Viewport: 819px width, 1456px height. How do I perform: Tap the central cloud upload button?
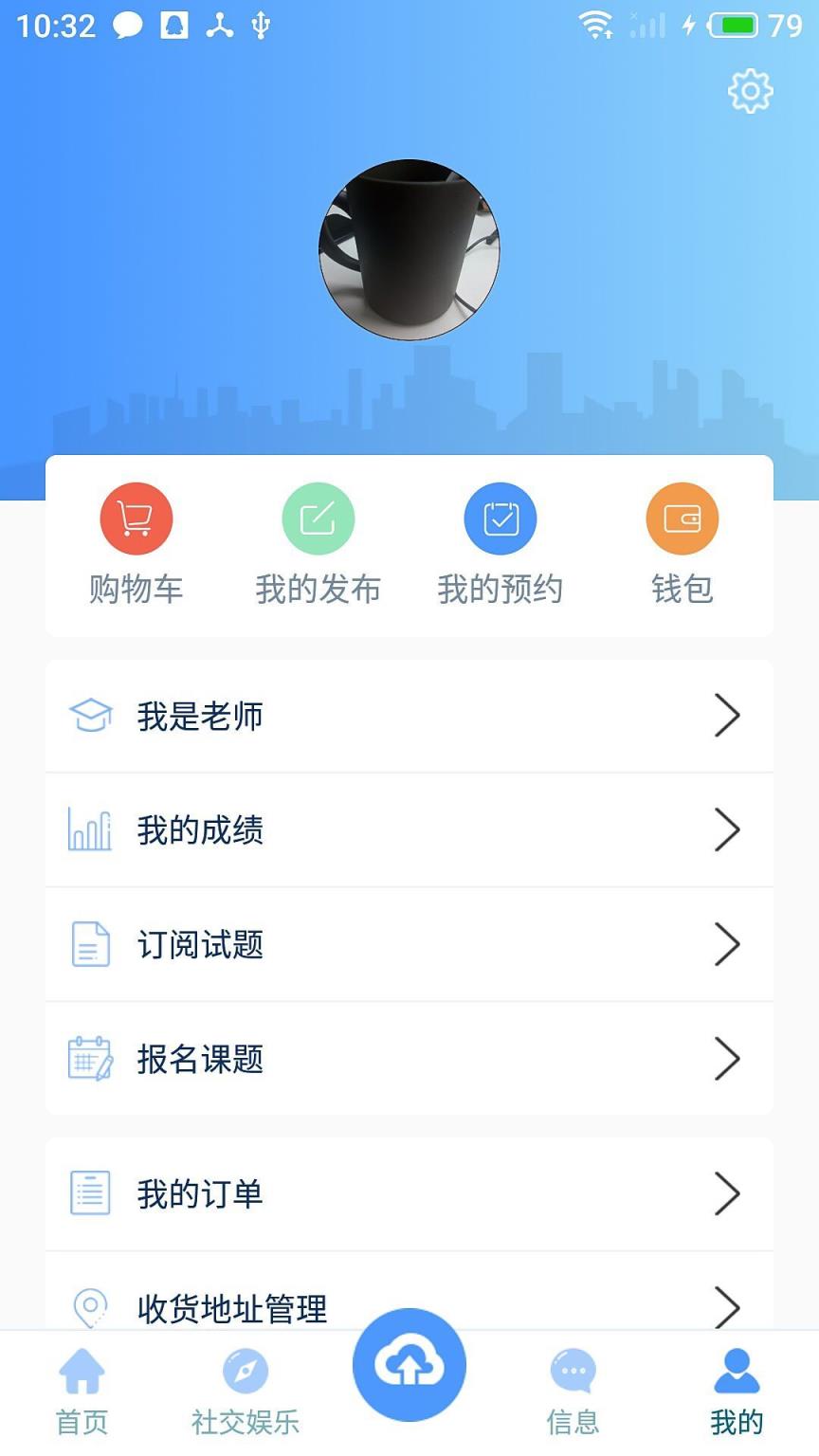[409, 1363]
